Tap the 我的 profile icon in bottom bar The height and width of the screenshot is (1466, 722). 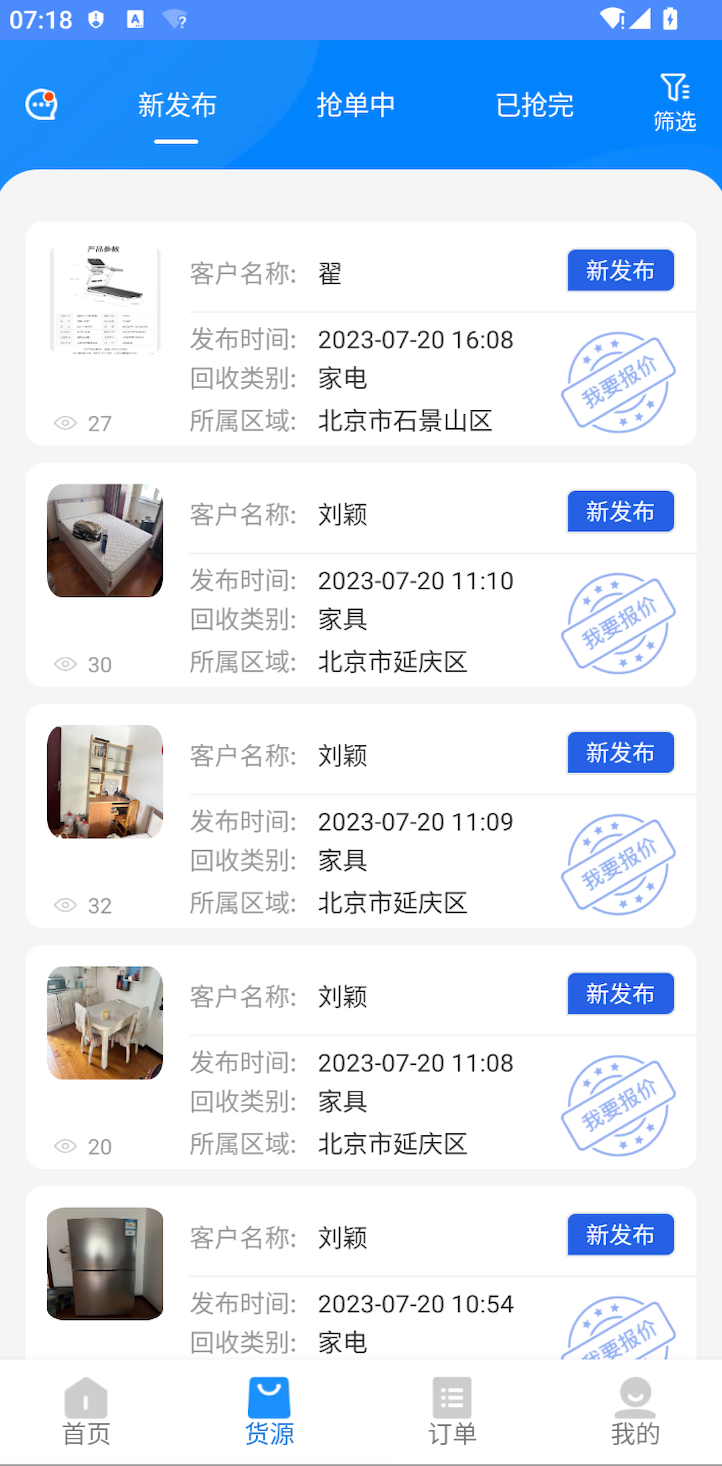tap(635, 1396)
